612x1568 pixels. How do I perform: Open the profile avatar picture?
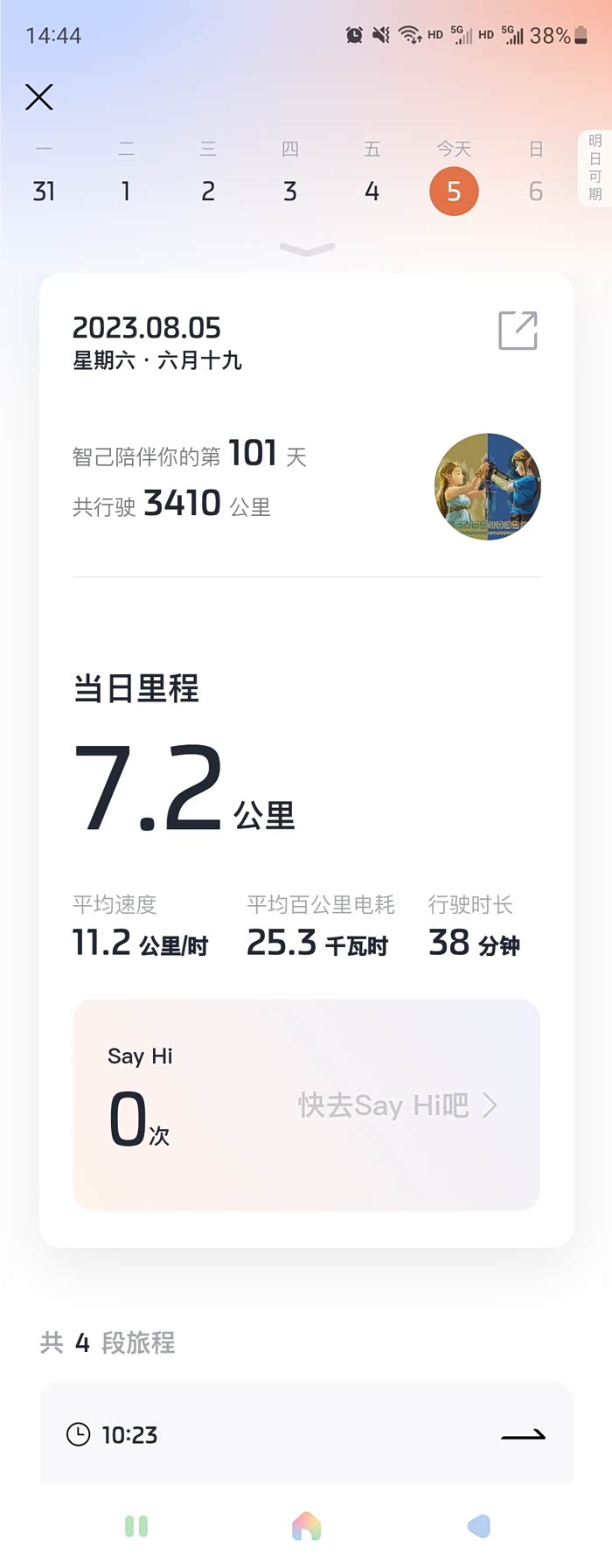tap(487, 486)
